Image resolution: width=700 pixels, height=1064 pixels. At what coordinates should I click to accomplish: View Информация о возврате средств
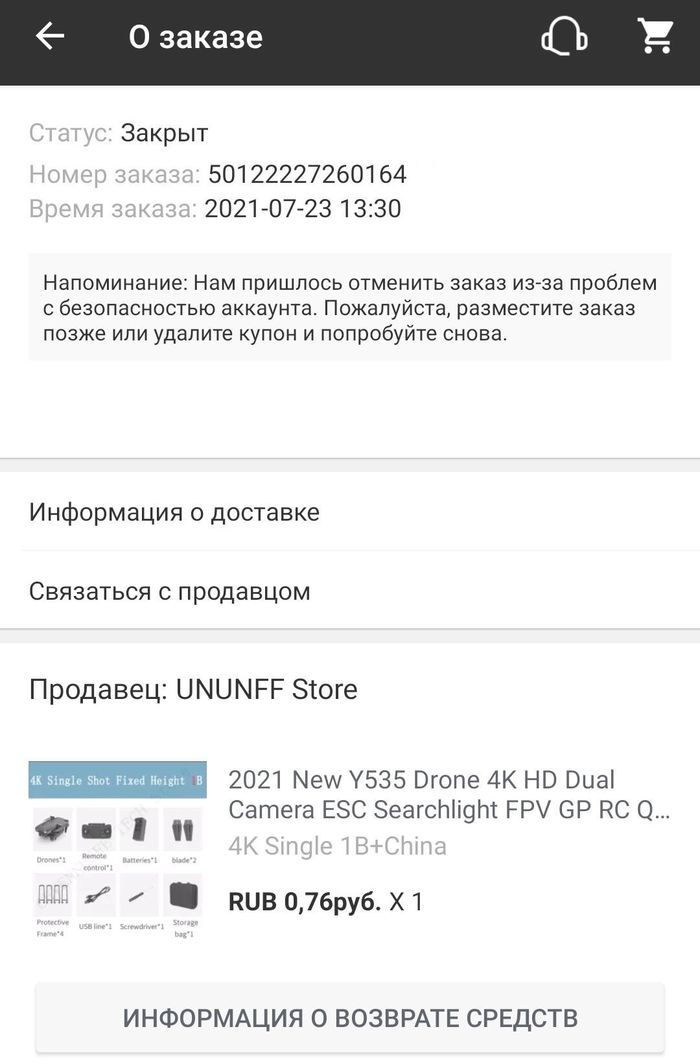(x=350, y=1018)
